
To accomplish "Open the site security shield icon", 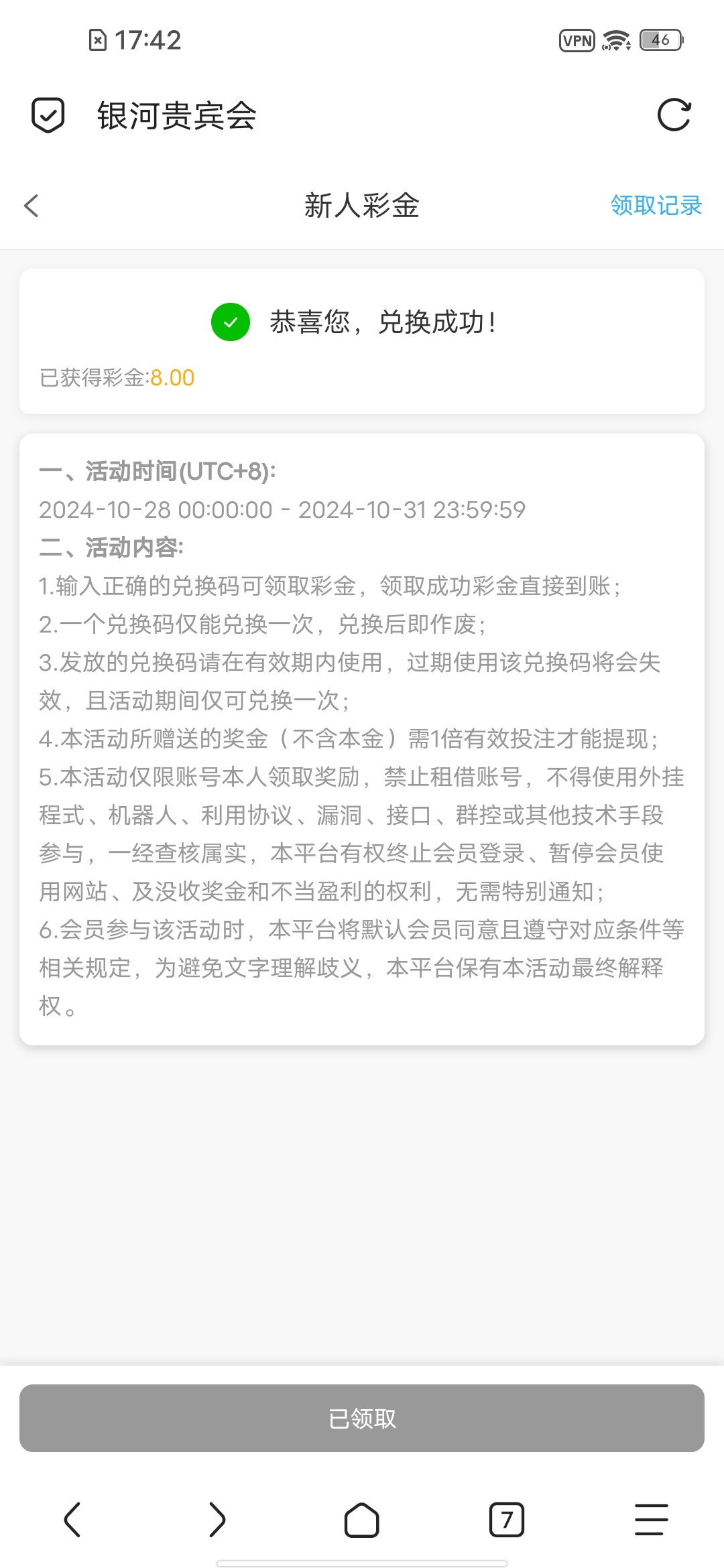I will click(x=48, y=115).
